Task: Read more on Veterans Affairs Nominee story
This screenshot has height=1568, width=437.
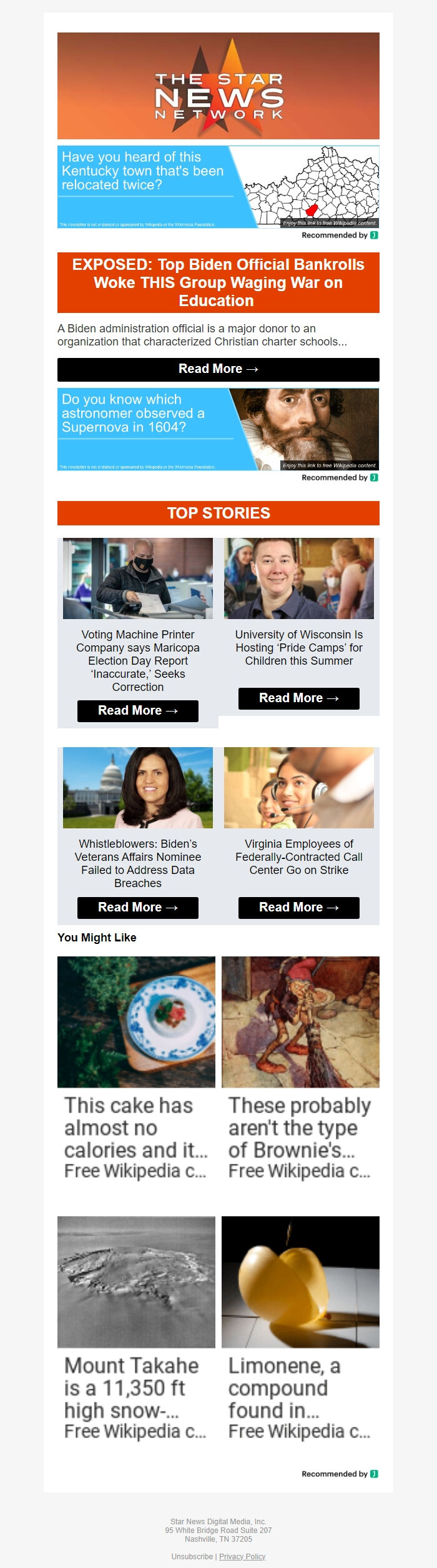Action: pos(137,908)
